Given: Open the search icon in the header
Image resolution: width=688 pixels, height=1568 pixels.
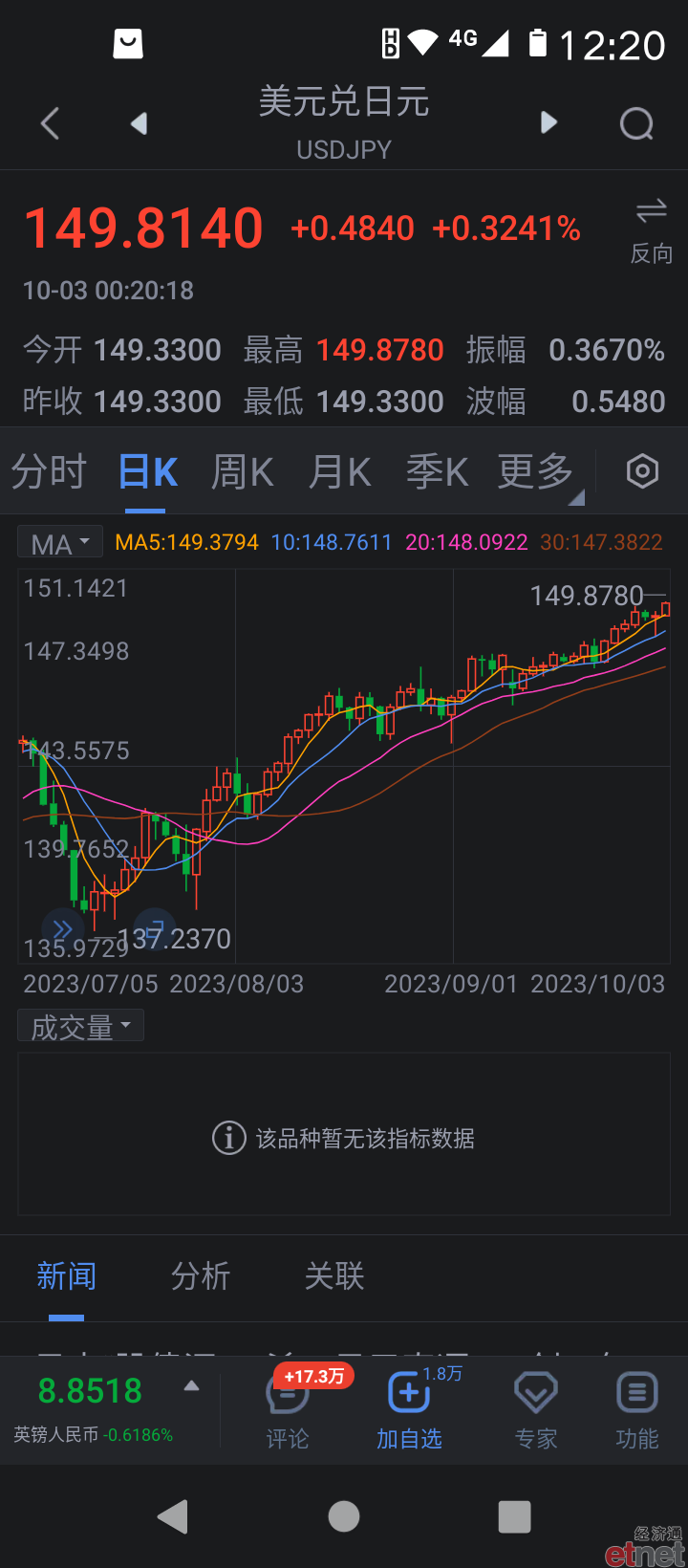Looking at the screenshot, I should (x=637, y=123).
